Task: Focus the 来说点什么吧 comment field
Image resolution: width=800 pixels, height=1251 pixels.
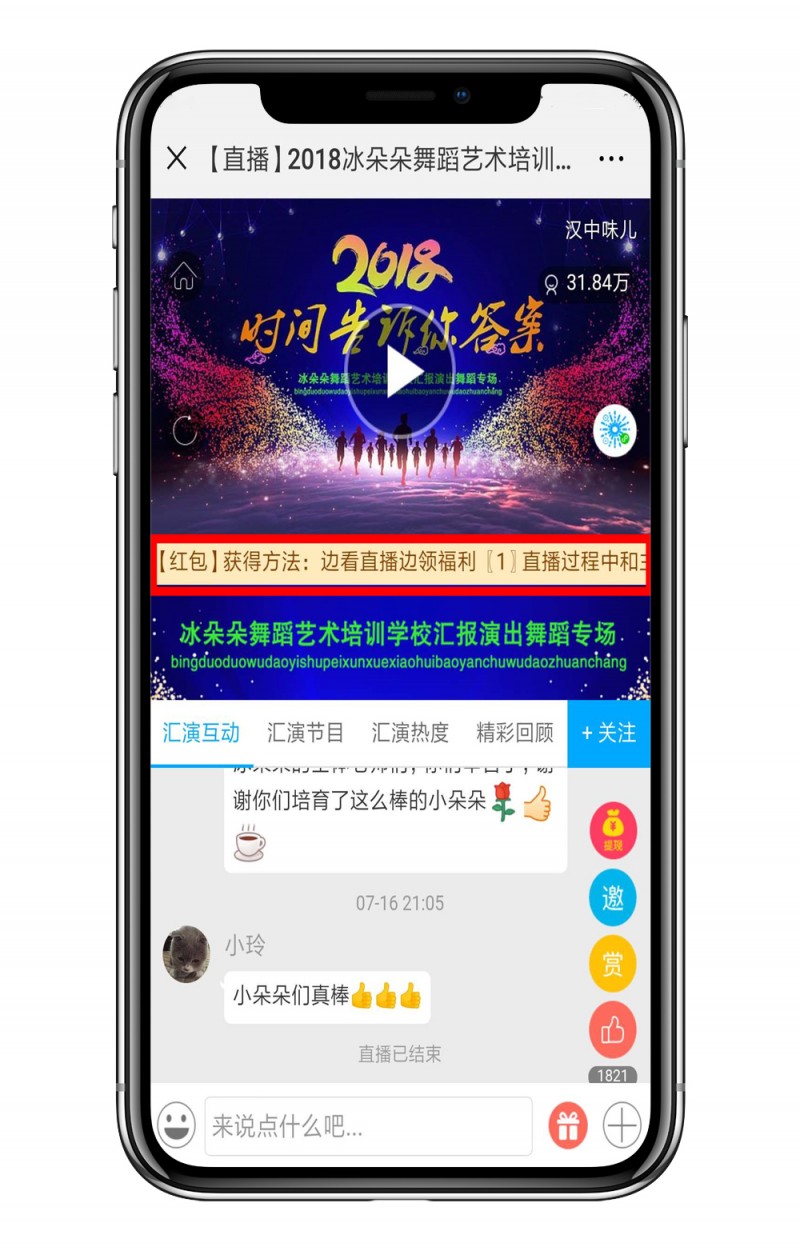Action: pyautogui.click(x=368, y=1127)
